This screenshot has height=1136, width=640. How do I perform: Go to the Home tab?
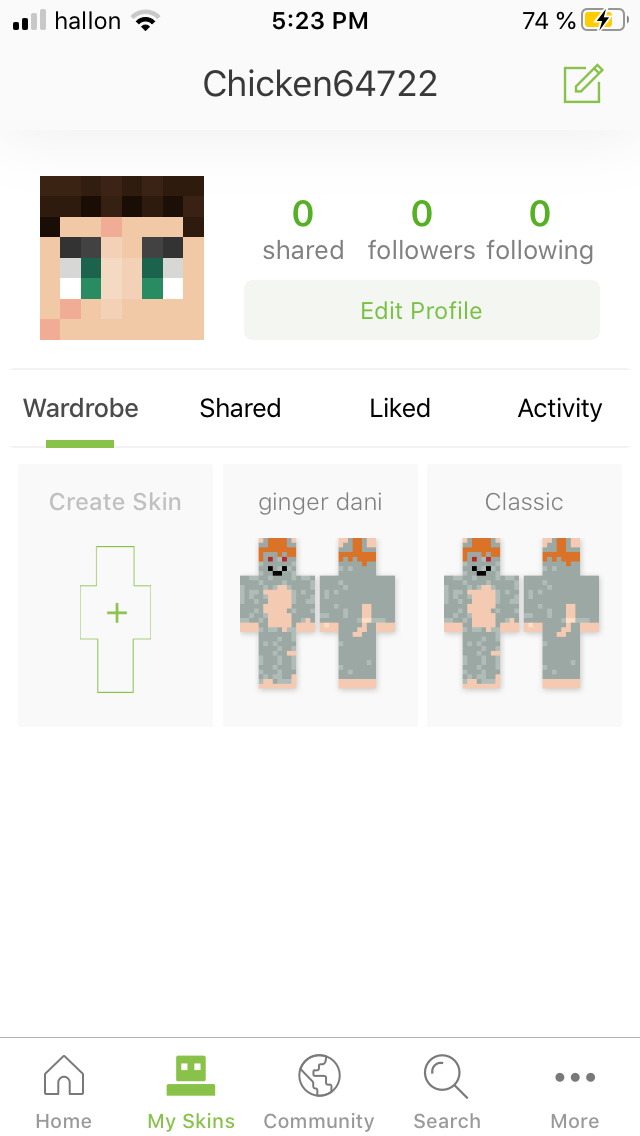point(64,1092)
